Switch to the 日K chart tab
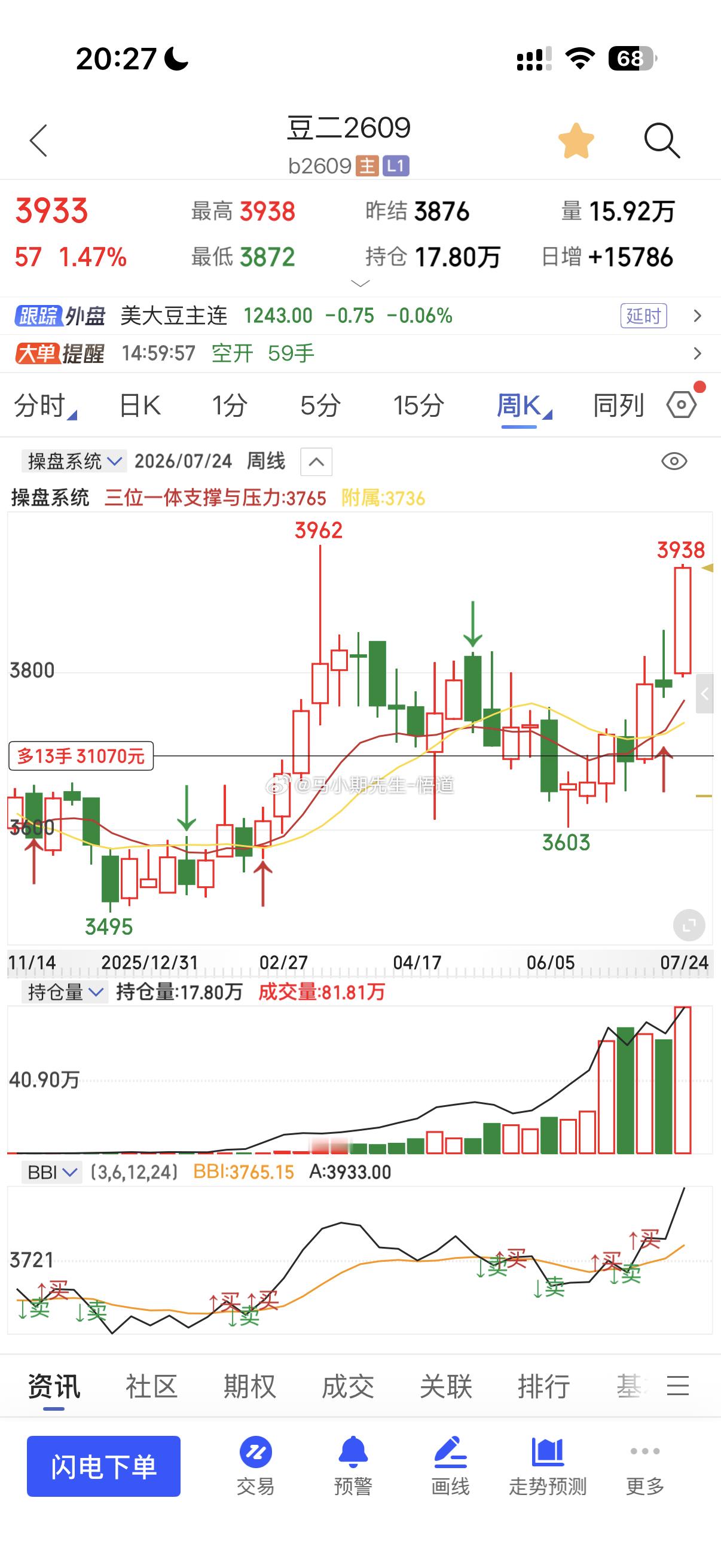This screenshot has width=721, height=1568. 140,405
